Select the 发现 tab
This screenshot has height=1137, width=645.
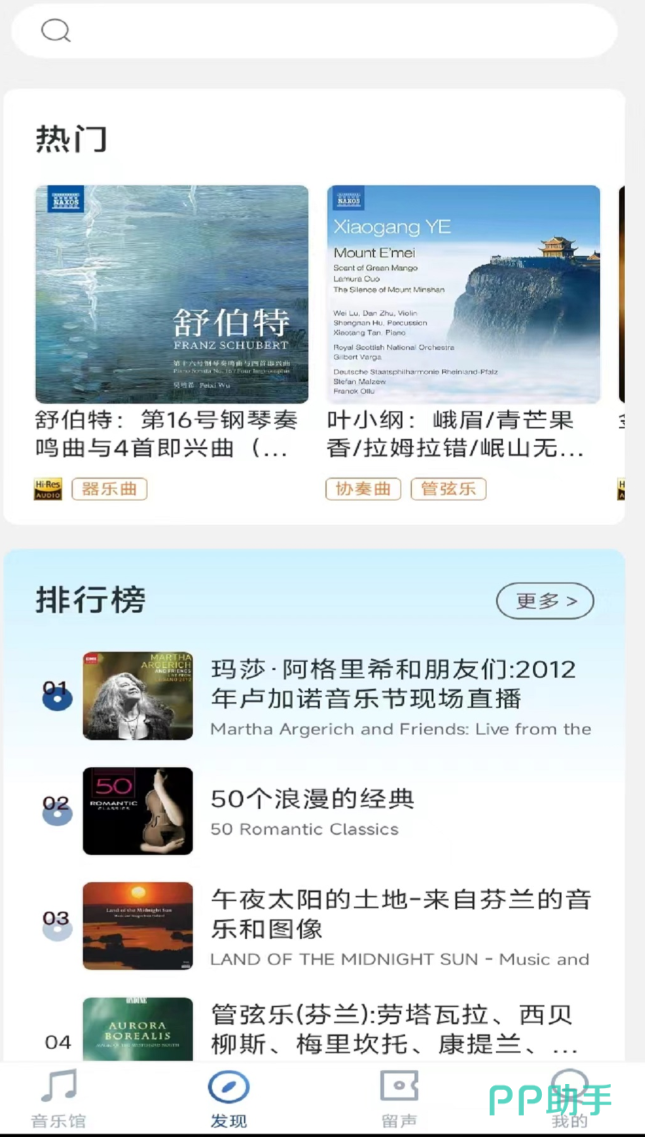pos(228,1097)
